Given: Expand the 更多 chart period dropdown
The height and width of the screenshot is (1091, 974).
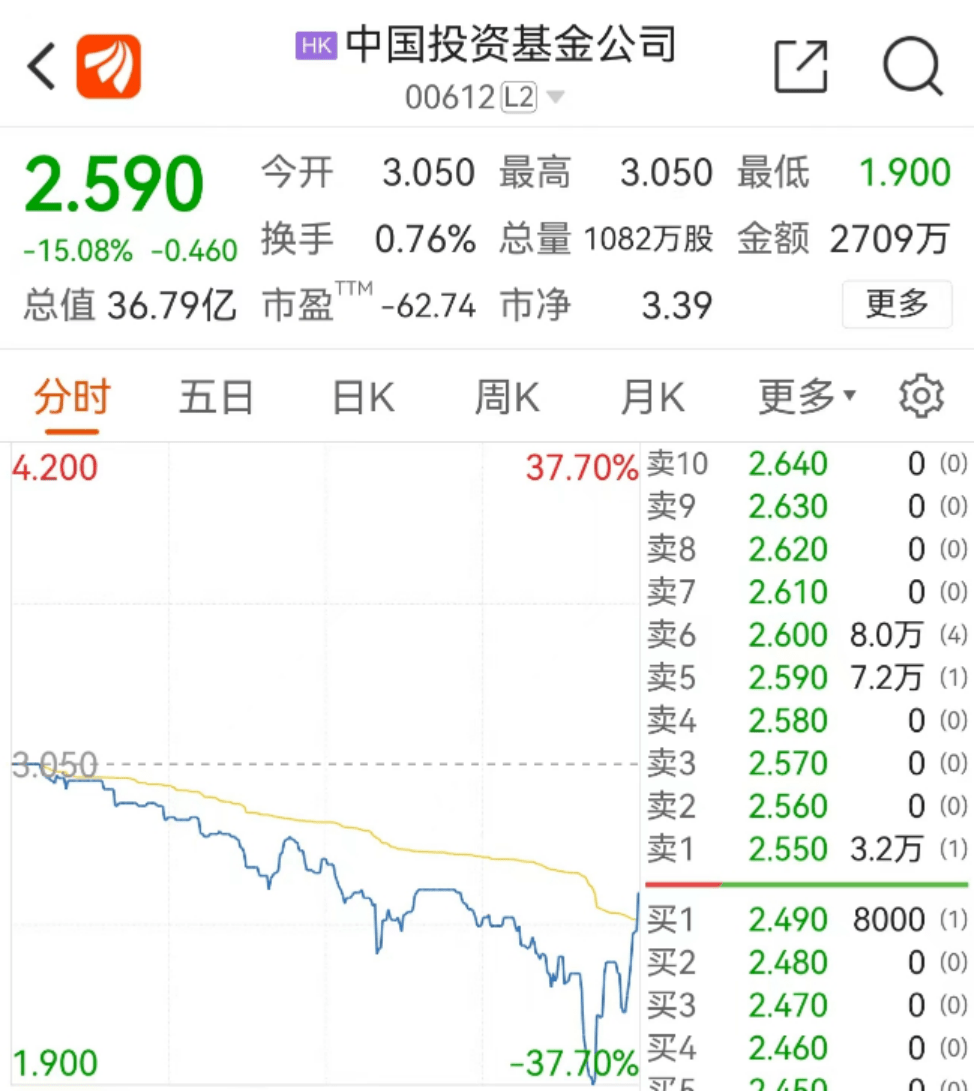Looking at the screenshot, I should pos(806,398).
